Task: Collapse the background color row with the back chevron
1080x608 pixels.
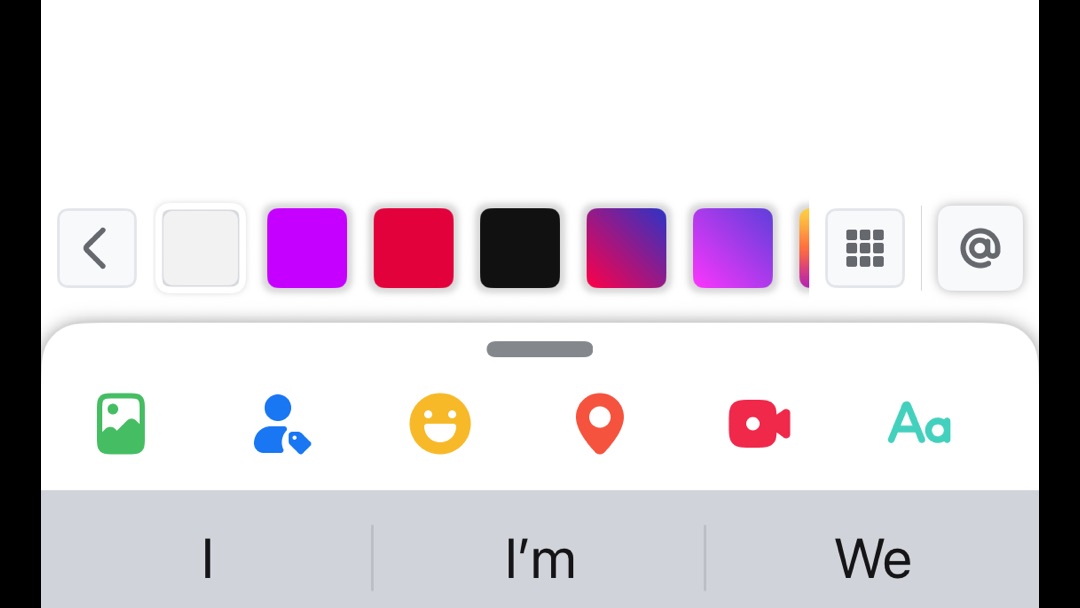Action: coord(96,248)
